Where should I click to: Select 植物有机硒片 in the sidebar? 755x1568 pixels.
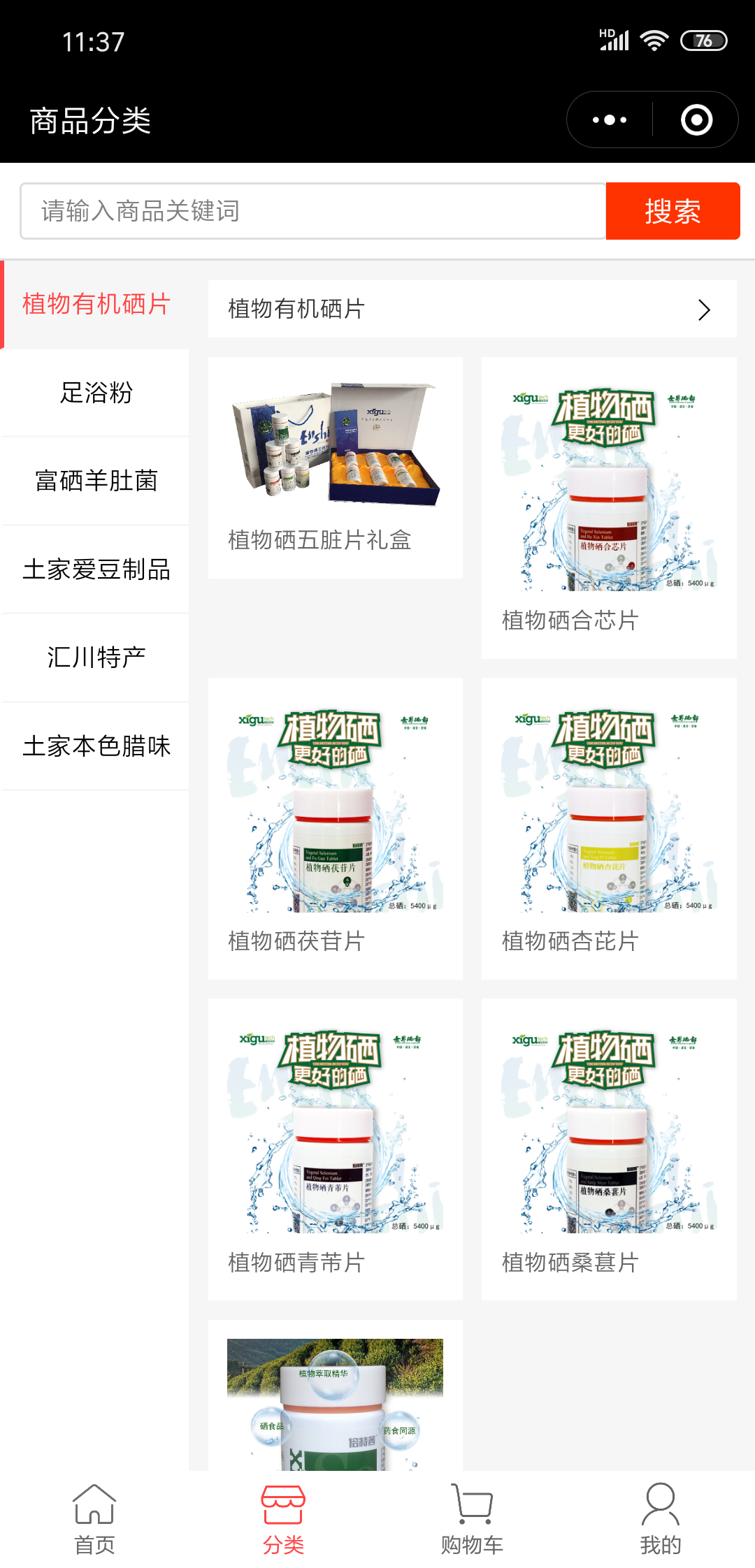click(96, 305)
